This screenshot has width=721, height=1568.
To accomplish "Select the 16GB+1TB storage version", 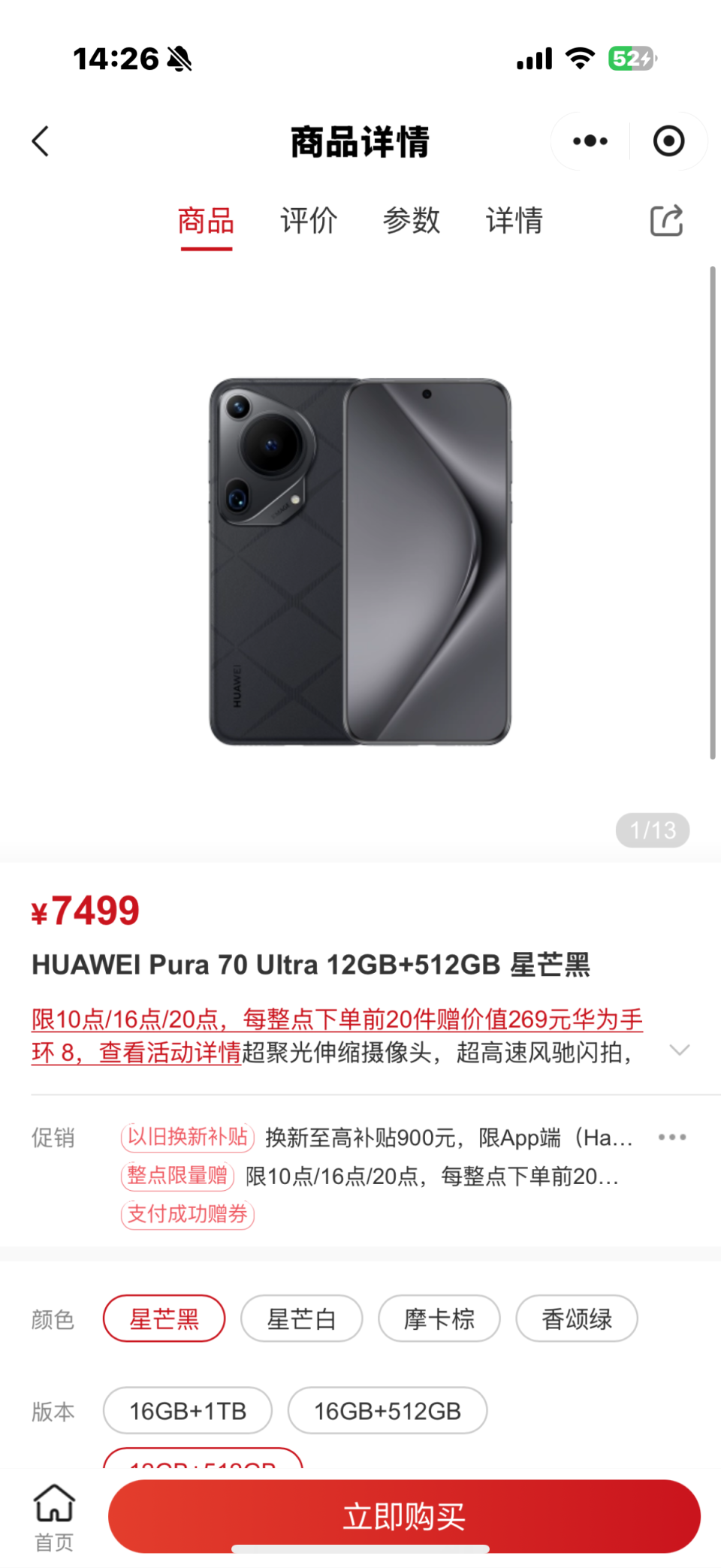I will [x=187, y=1410].
